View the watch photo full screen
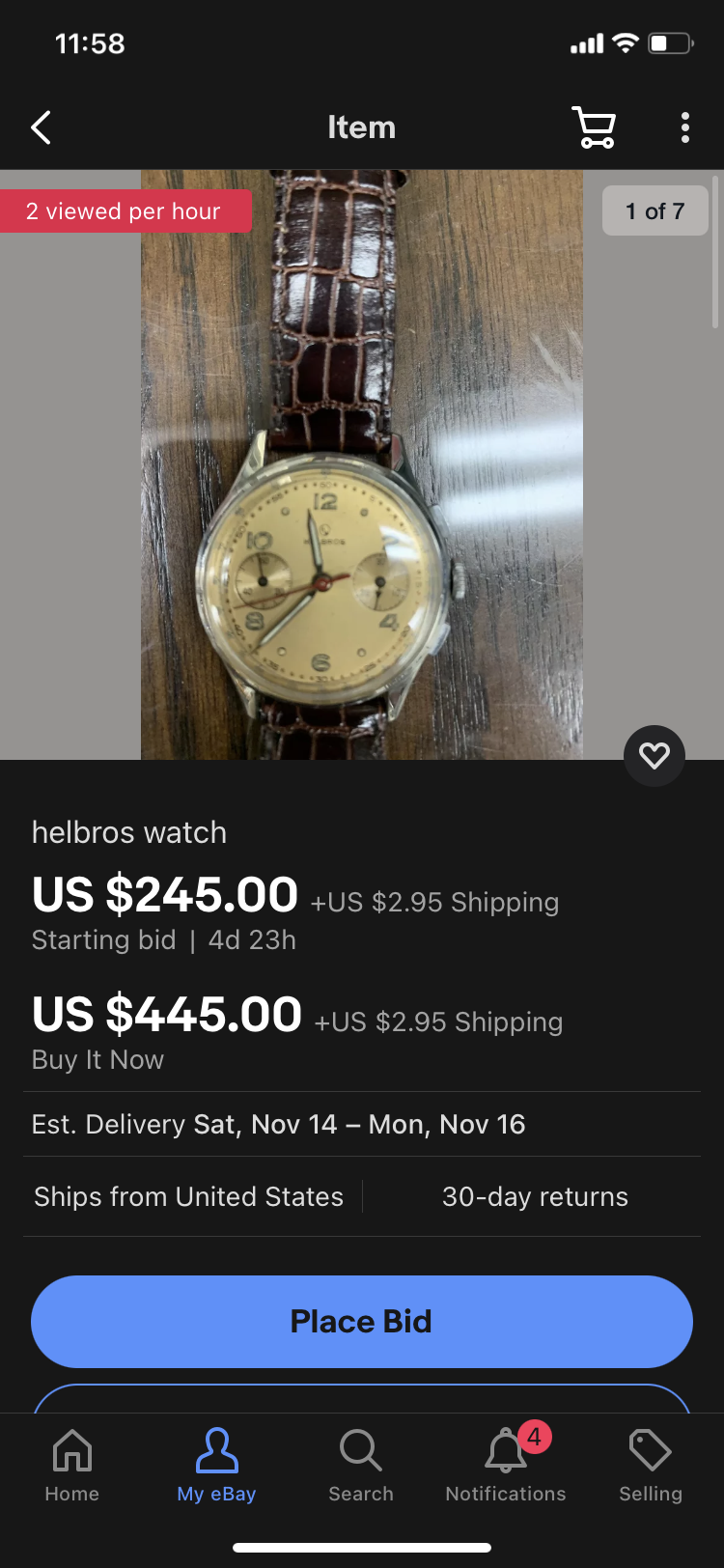 coord(362,463)
